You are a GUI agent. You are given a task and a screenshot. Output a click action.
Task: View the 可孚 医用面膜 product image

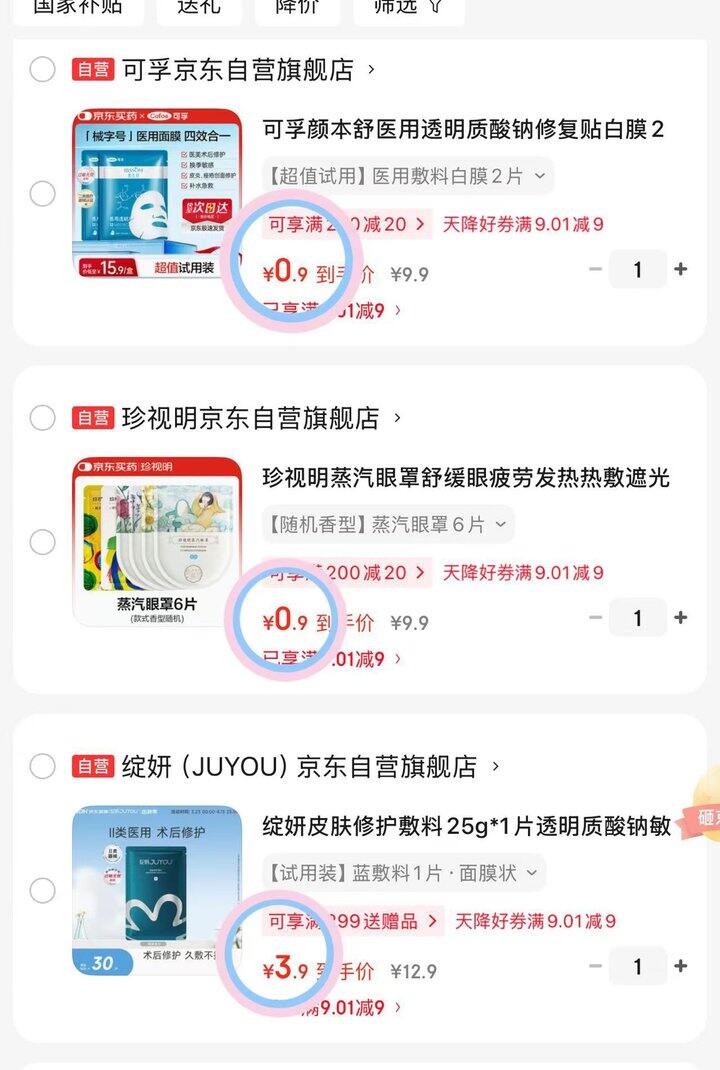tap(157, 193)
